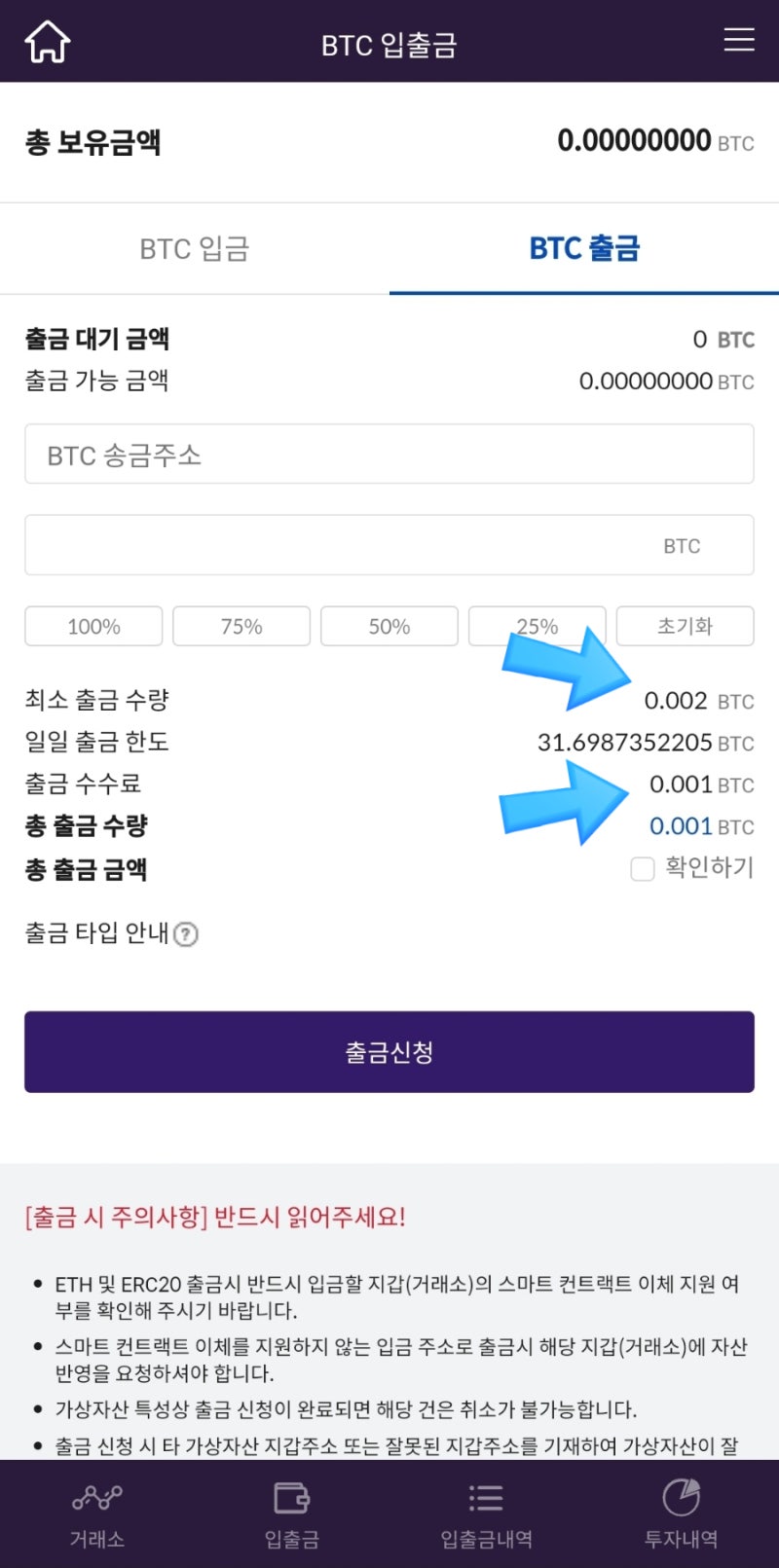Check the 확인하기 confirmation checkbox

pyautogui.click(x=643, y=868)
